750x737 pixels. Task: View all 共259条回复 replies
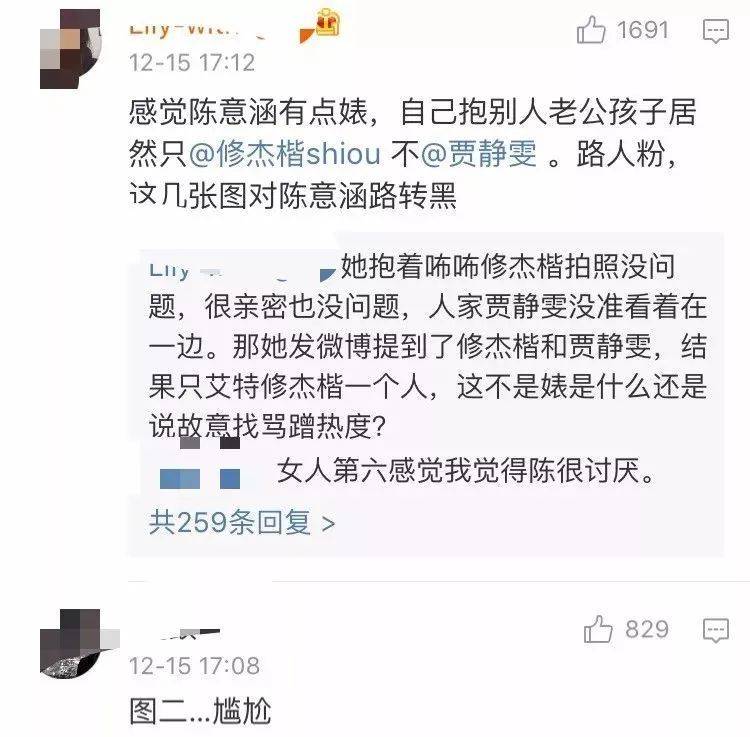pos(241,521)
